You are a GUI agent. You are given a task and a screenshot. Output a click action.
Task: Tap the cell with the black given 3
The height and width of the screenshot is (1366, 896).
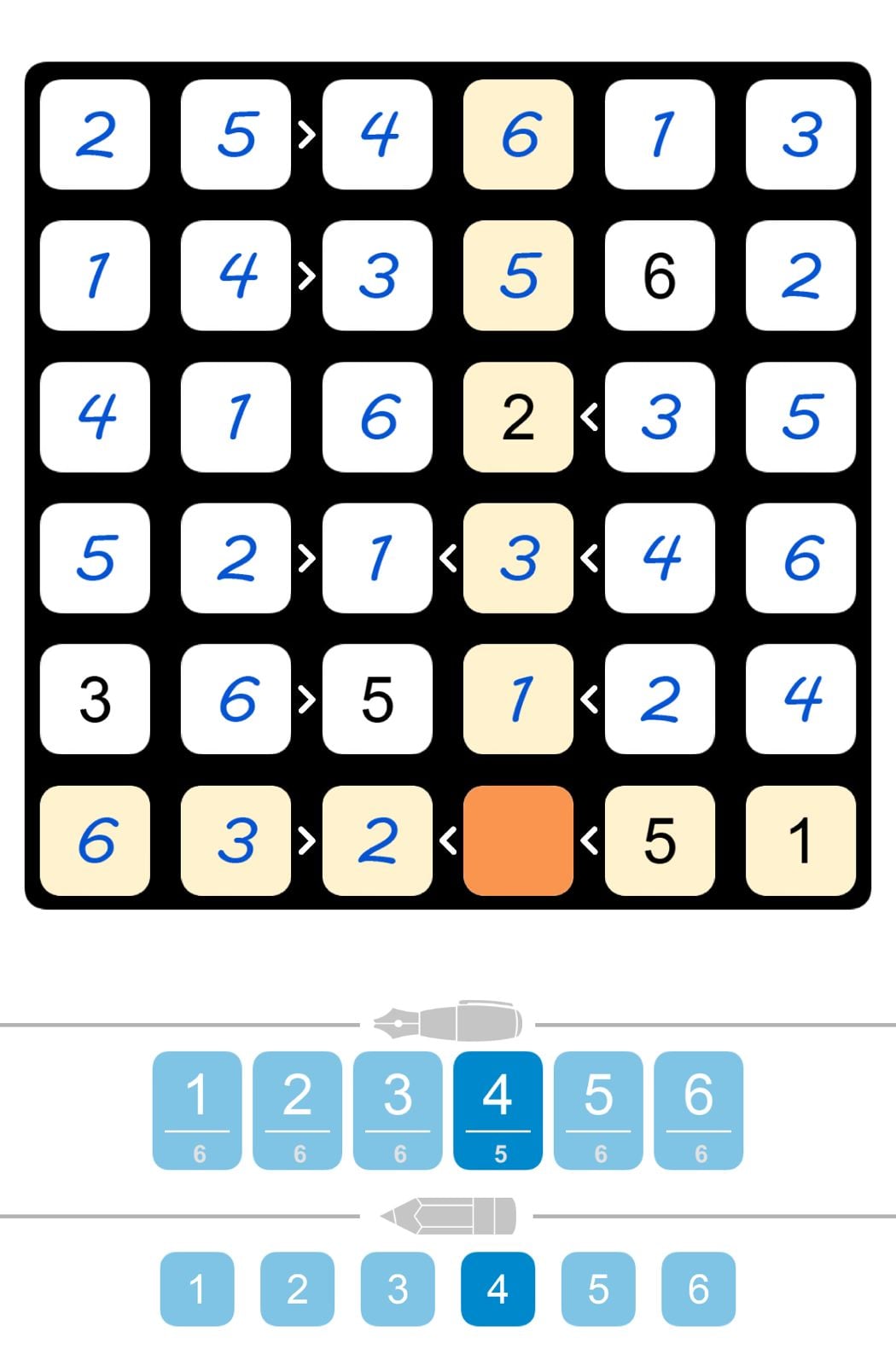pyautogui.click(x=95, y=700)
